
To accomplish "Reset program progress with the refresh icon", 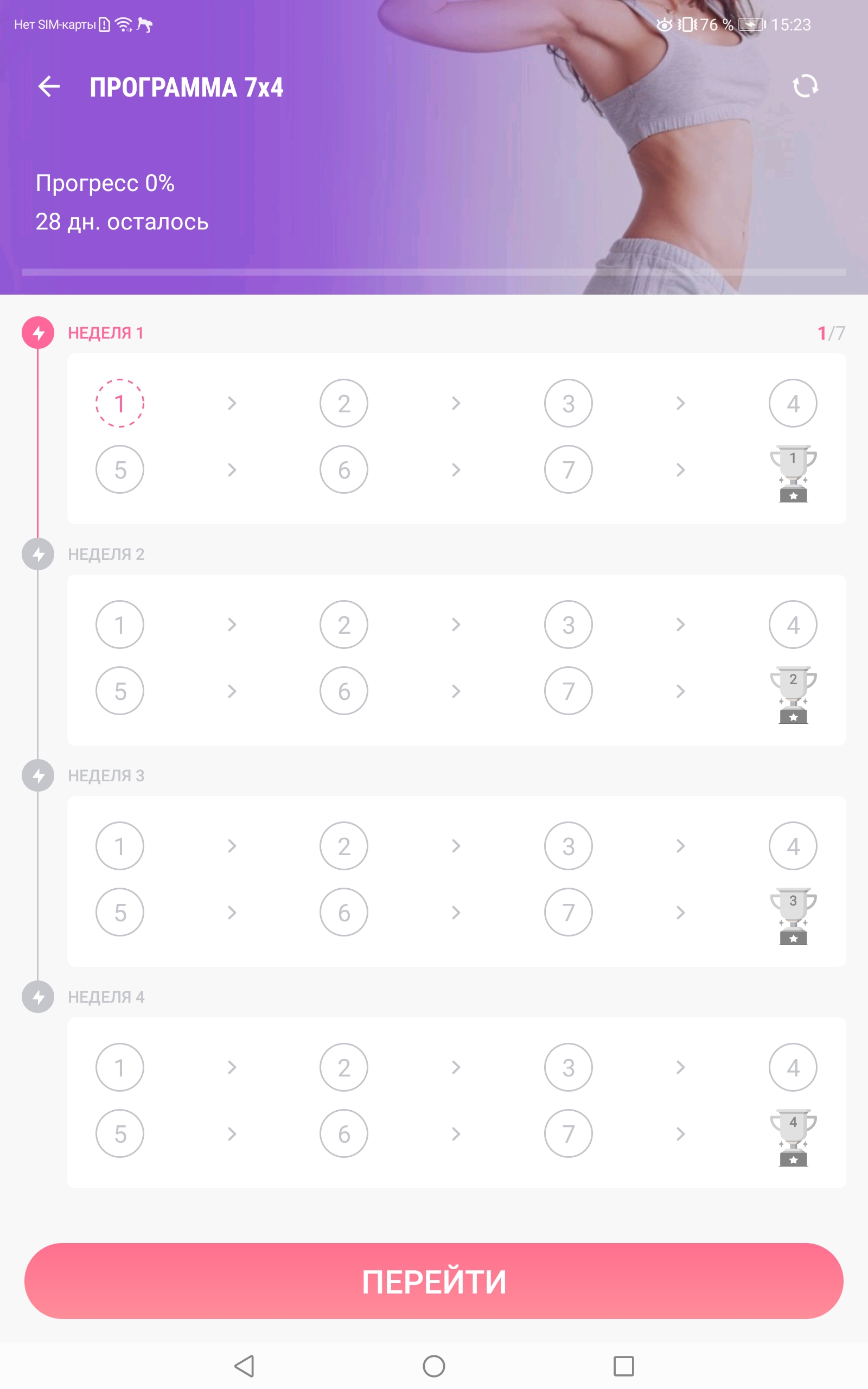I will coord(805,87).
